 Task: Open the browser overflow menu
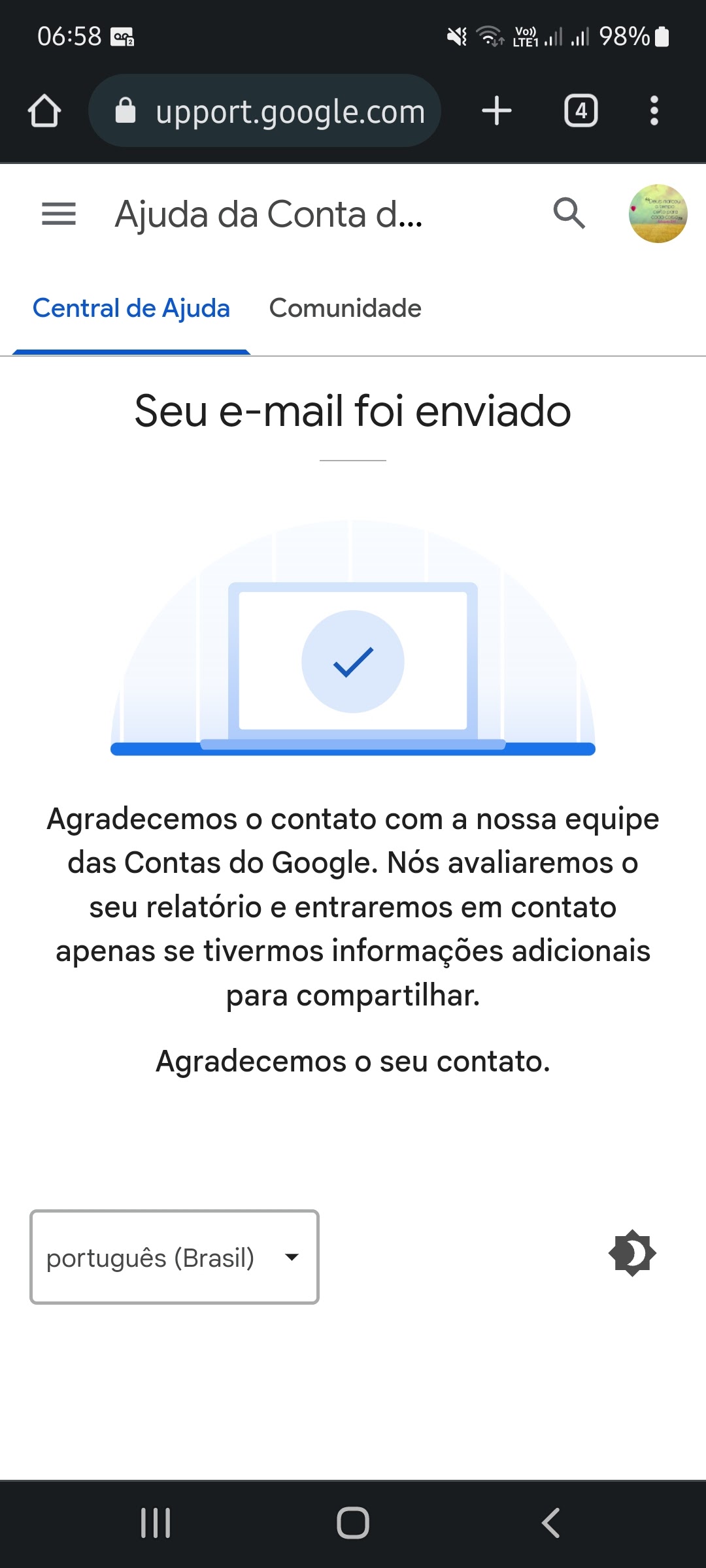[x=654, y=110]
